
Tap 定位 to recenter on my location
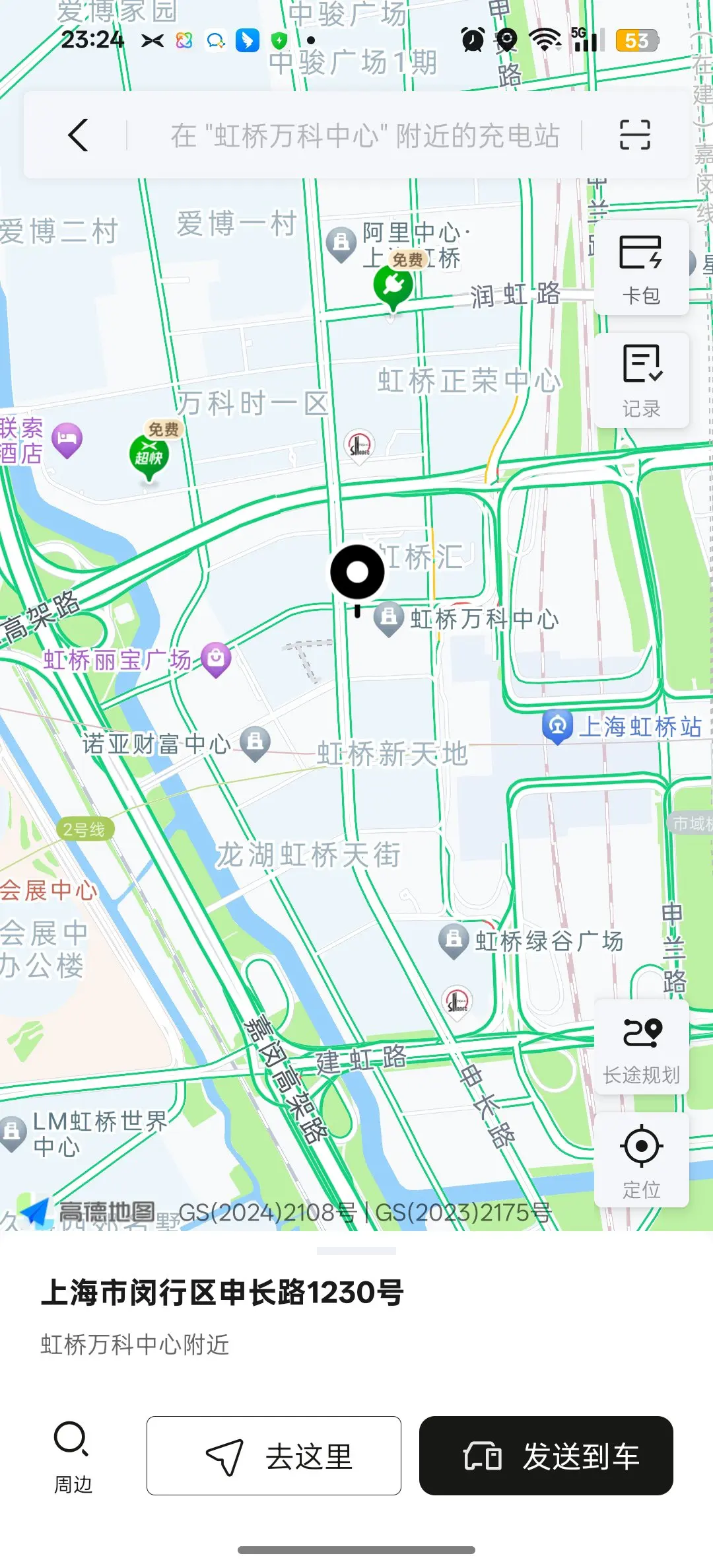tap(642, 1160)
